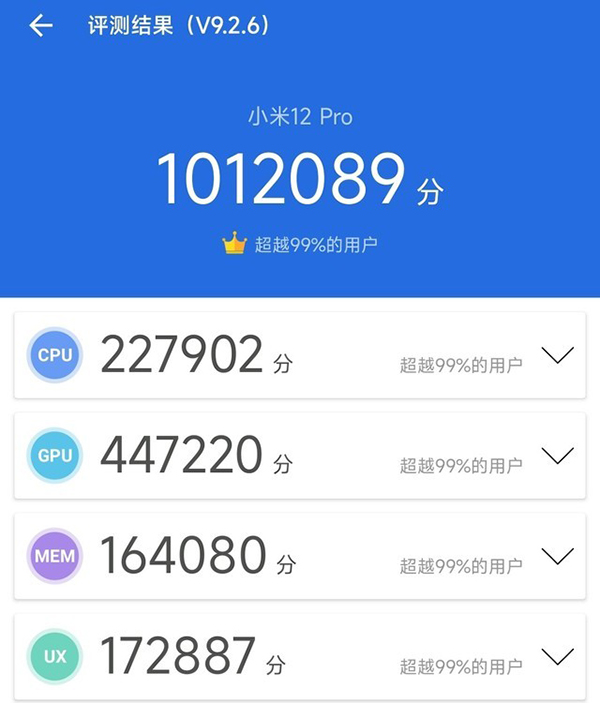Expand the MEM score section
The width and height of the screenshot is (600, 703).
point(557,556)
